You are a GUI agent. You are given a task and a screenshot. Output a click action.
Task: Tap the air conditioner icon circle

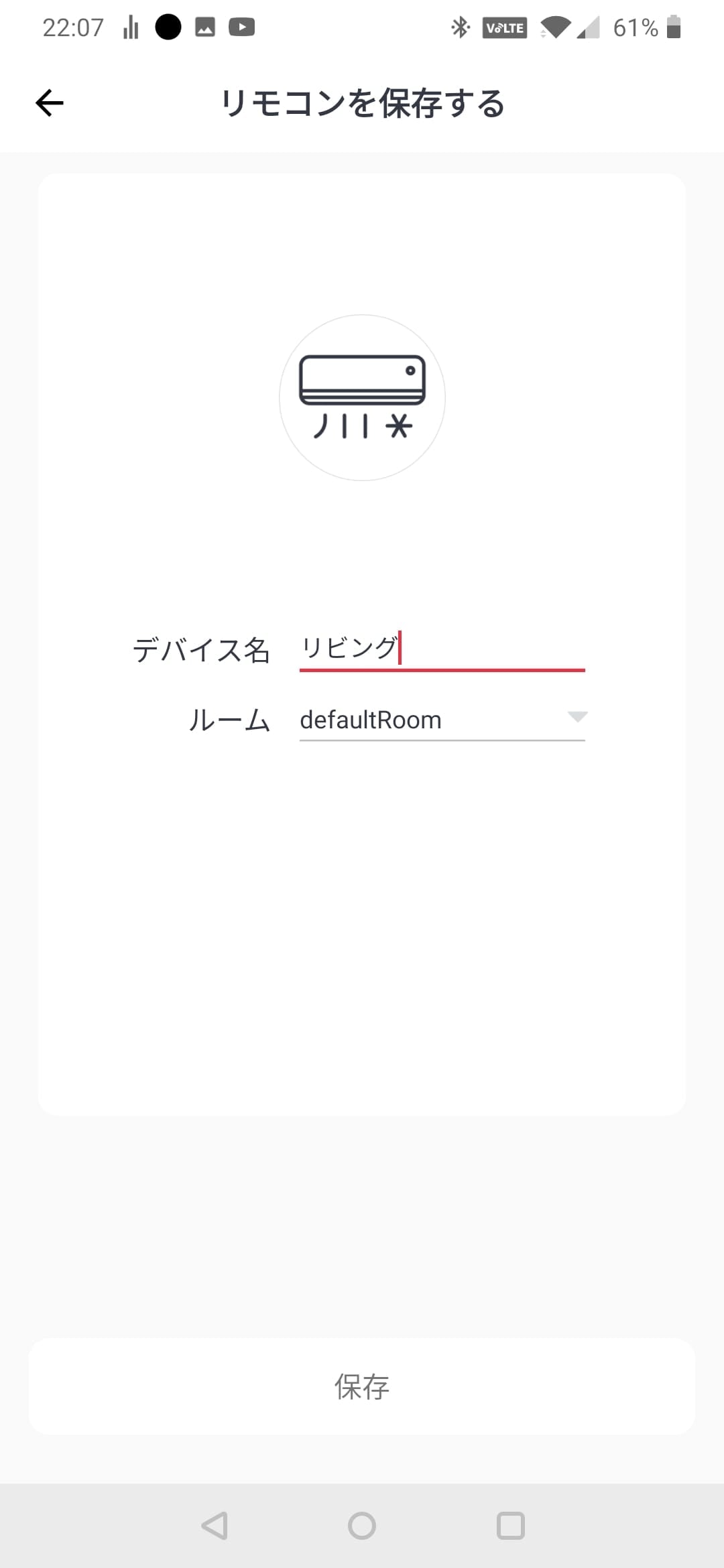tap(362, 397)
